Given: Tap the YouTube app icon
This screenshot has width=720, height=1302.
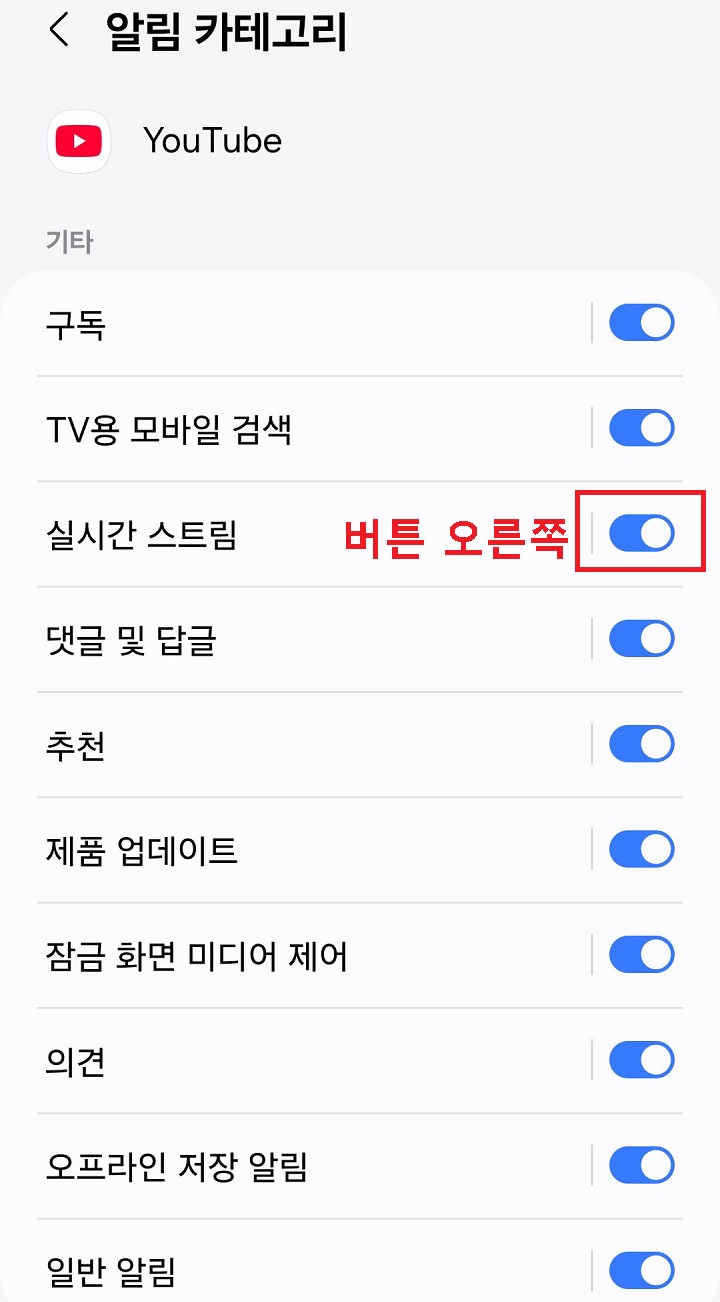Looking at the screenshot, I should (79, 141).
